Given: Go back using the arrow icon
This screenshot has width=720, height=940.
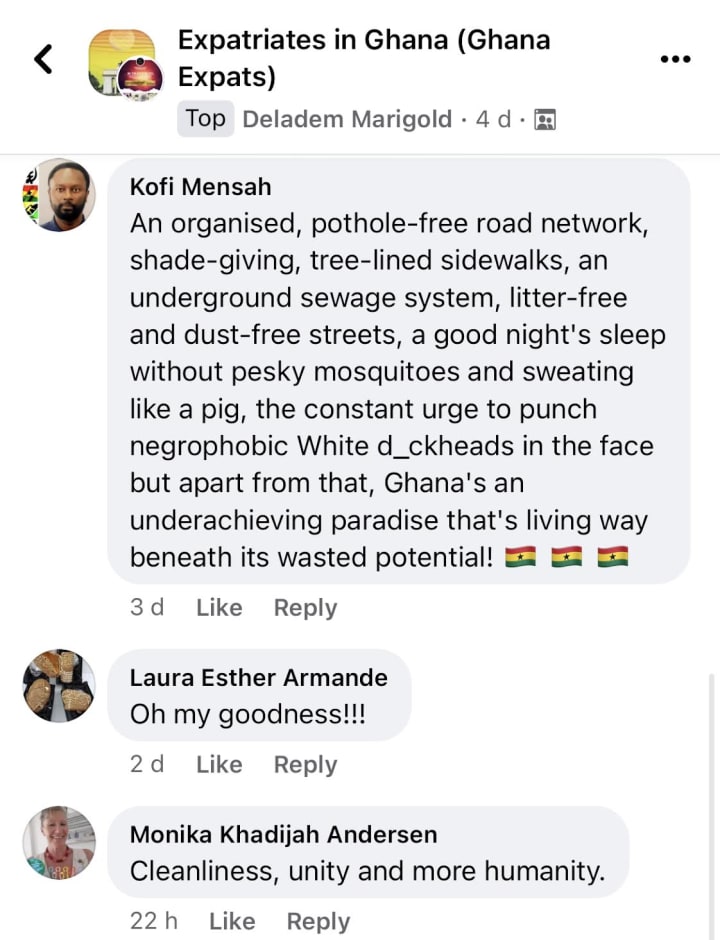Looking at the screenshot, I should (43, 59).
